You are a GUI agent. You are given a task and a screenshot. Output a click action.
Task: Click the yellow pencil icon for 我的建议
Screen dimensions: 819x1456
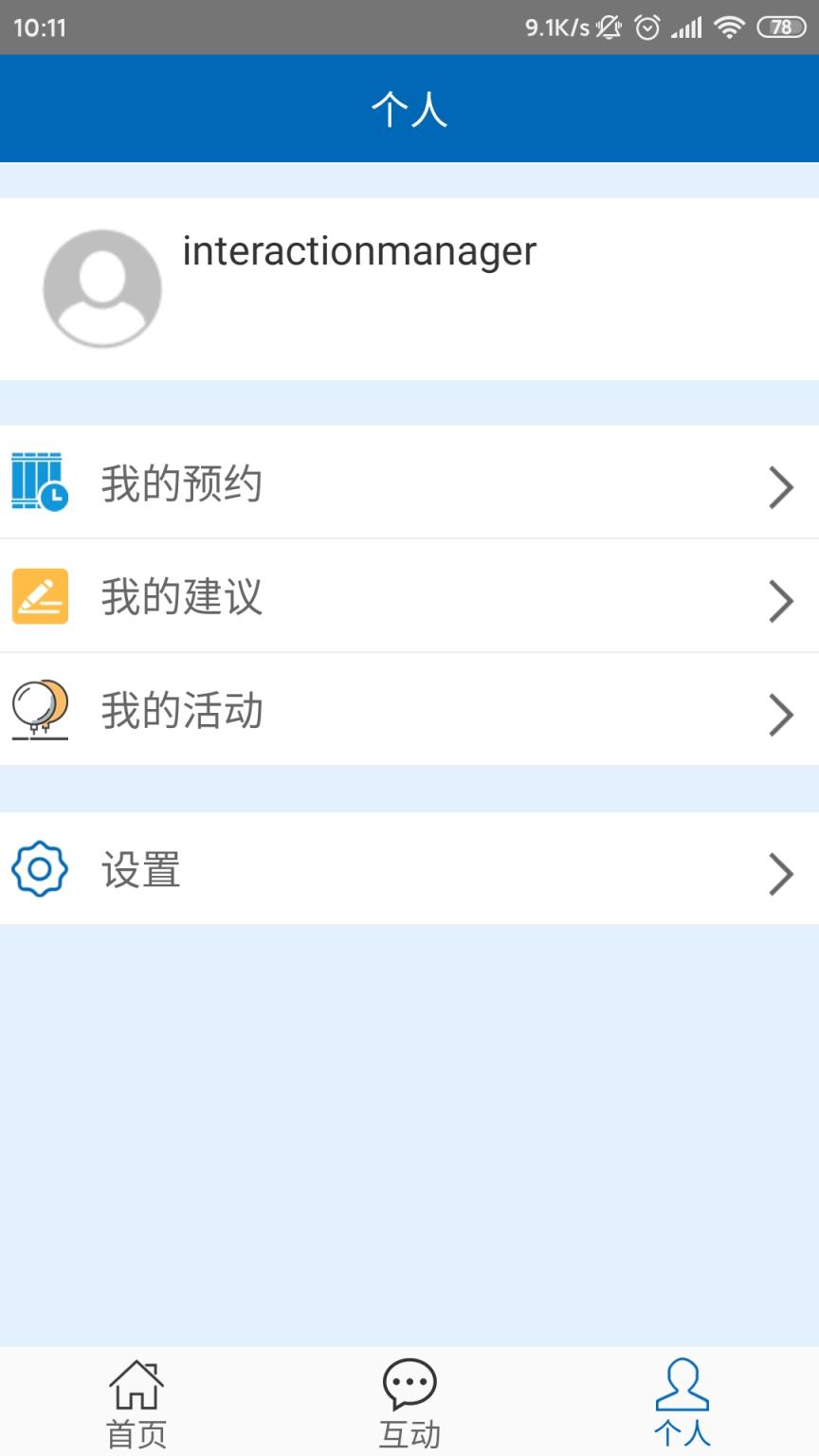[x=39, y=597]
